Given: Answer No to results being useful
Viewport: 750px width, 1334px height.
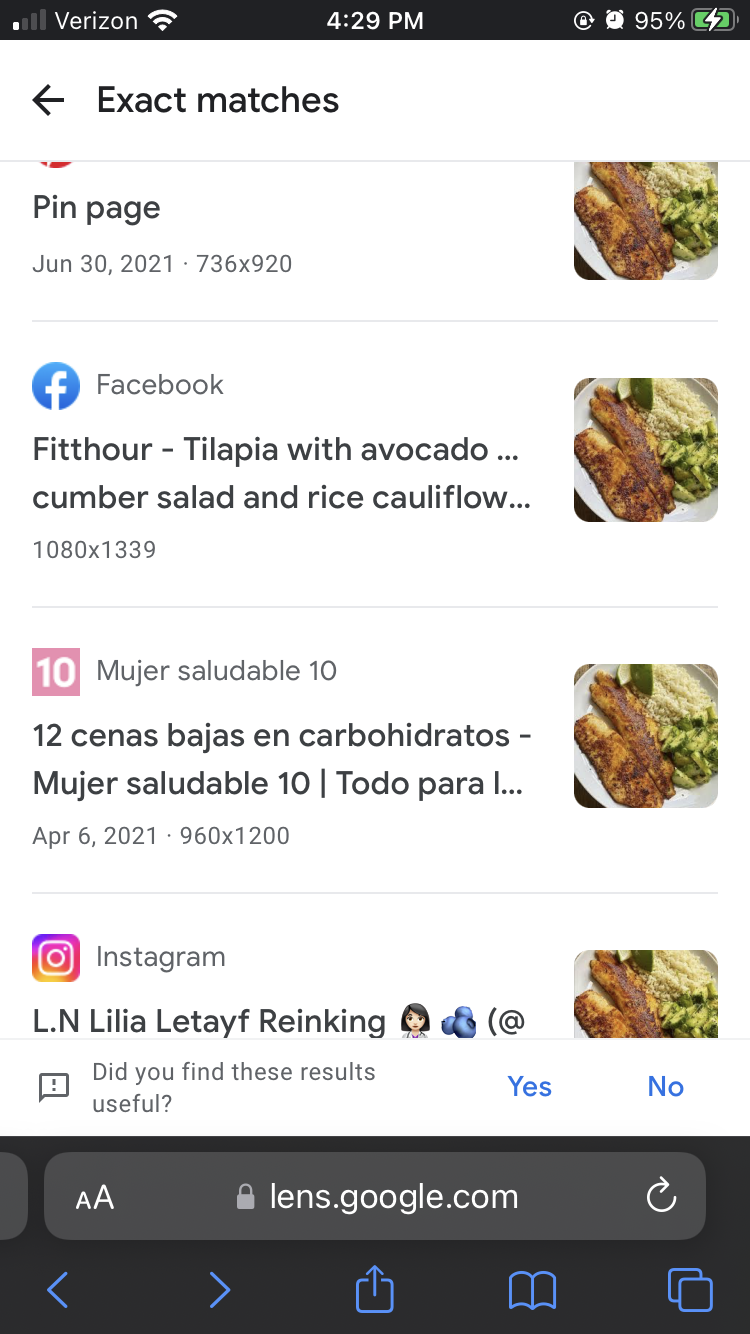Looking at the screenshot, I should pyautogui.click(x=665, y=1087).
